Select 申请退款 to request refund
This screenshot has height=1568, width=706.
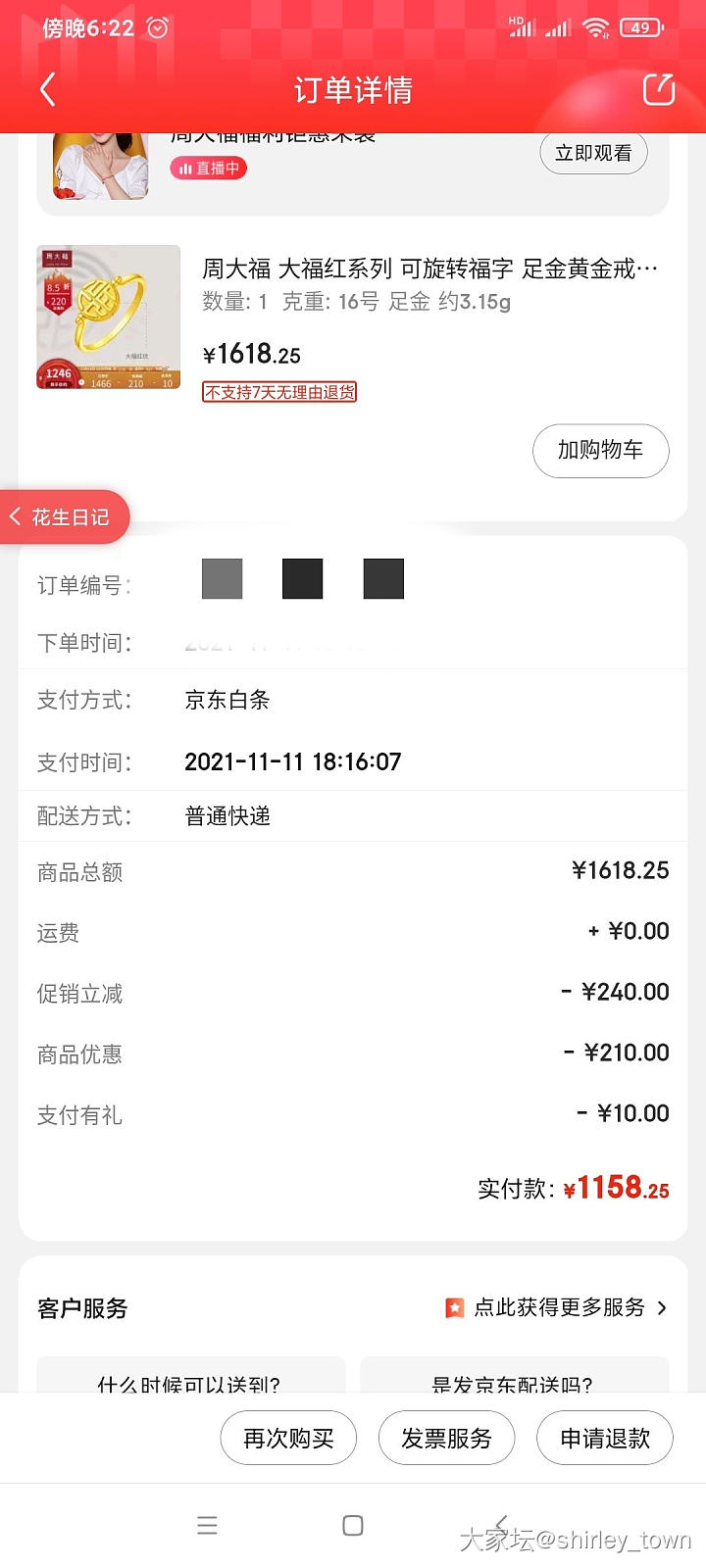604,1438
